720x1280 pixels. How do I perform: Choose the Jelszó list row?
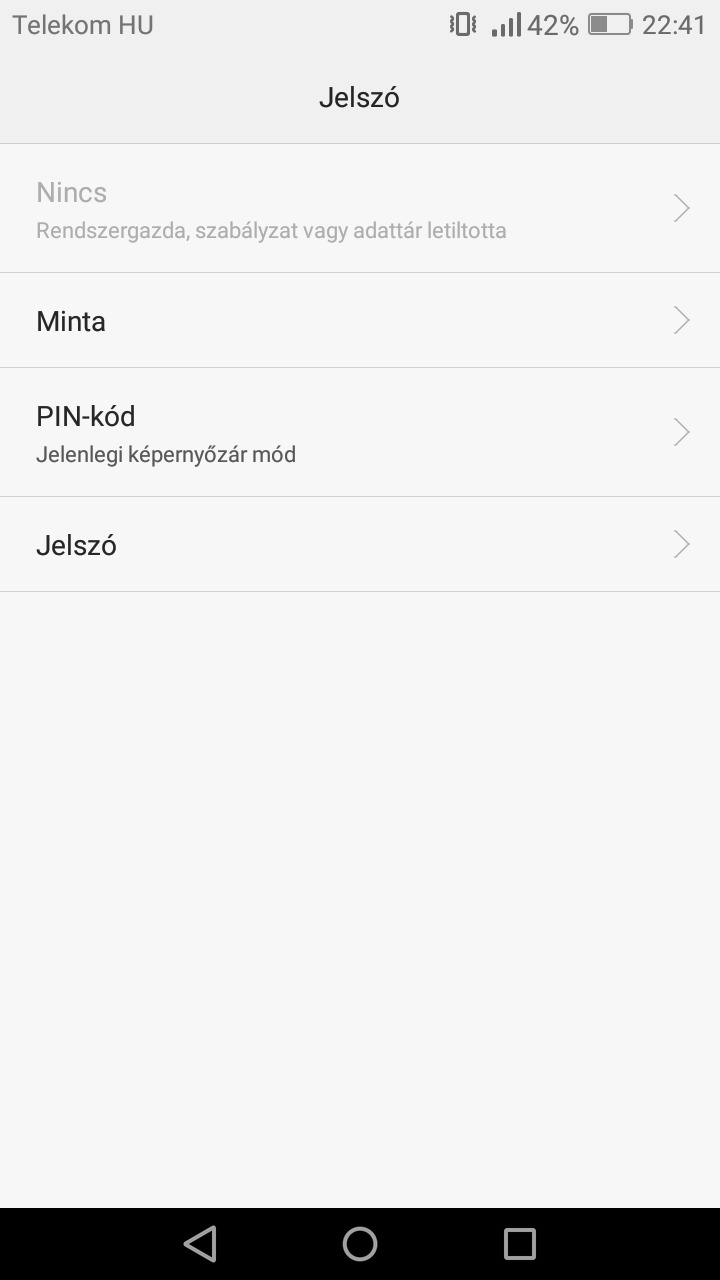pyautogui.click(x=360, y=544)
